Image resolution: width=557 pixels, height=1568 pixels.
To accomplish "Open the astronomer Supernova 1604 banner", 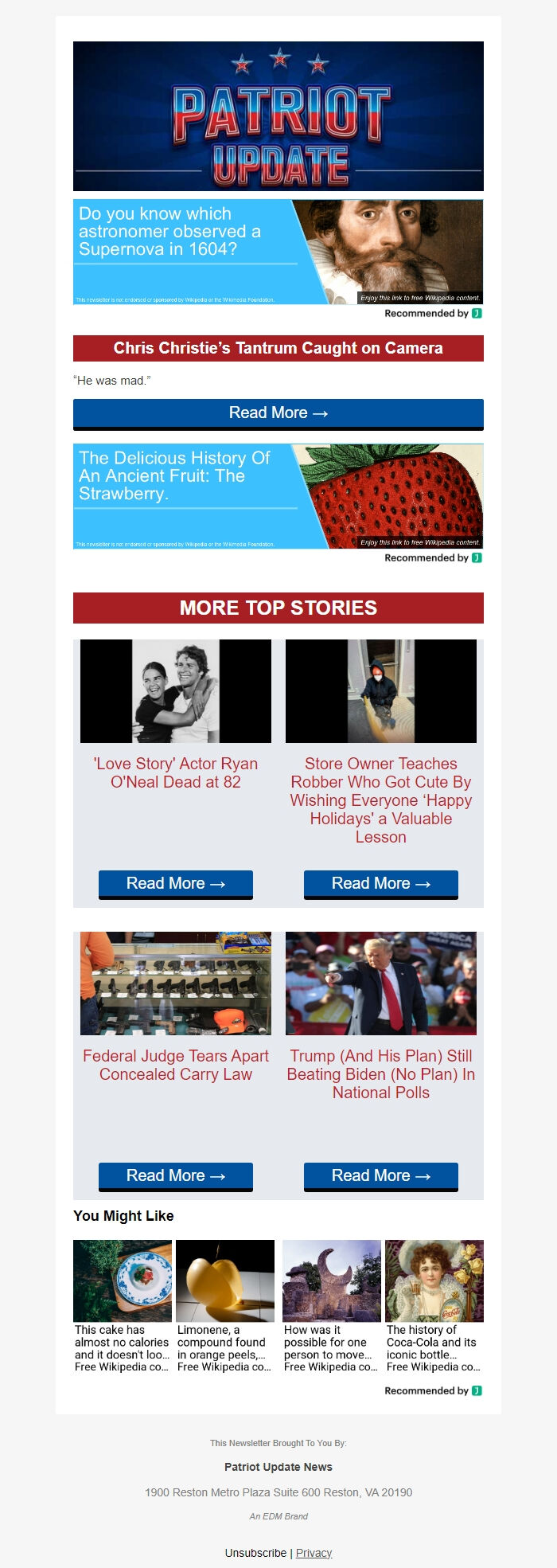I will click(x=278, y=252).
